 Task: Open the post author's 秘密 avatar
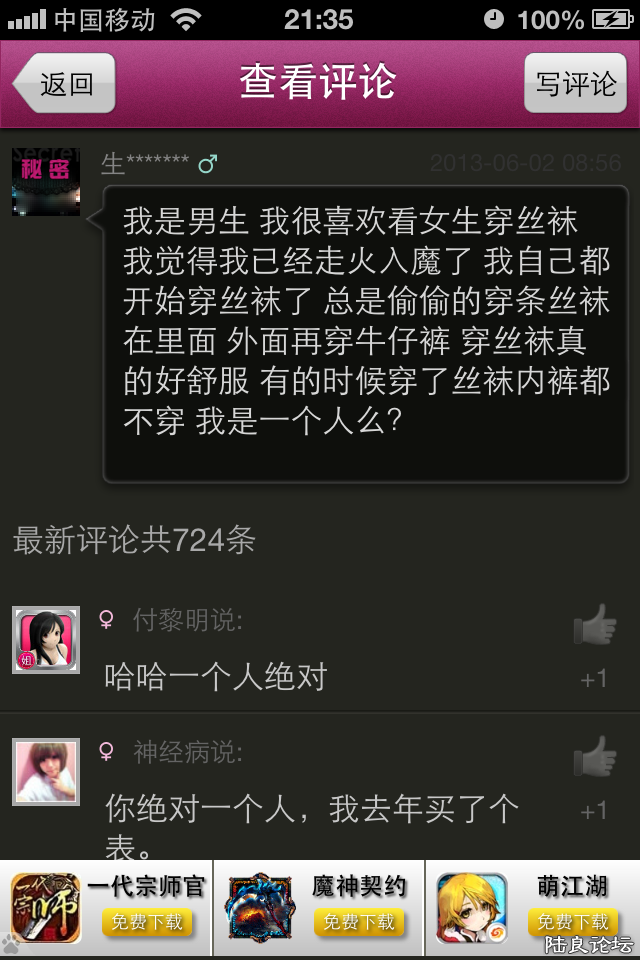46,182
